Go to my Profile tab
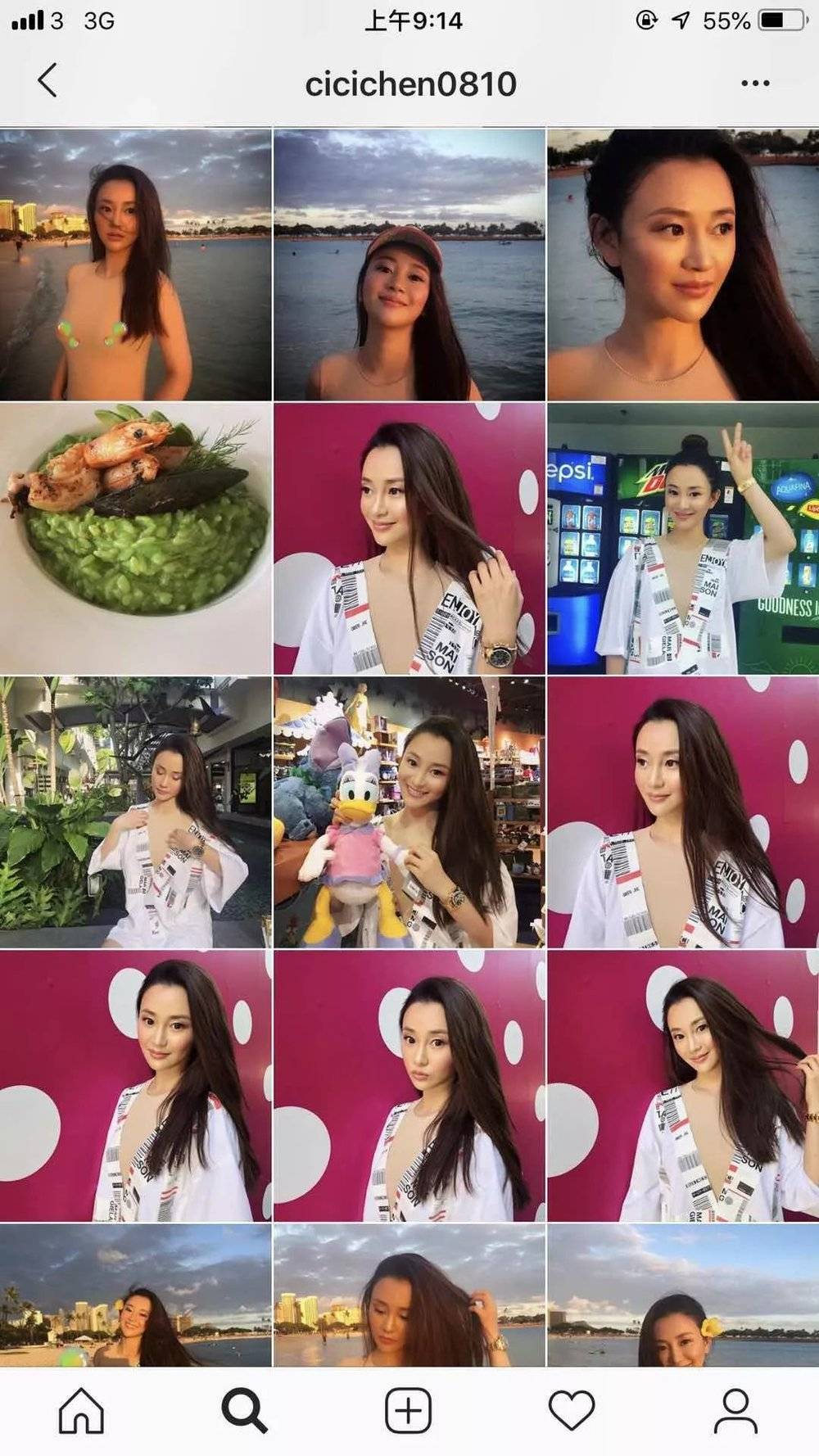 [736, 1410]
